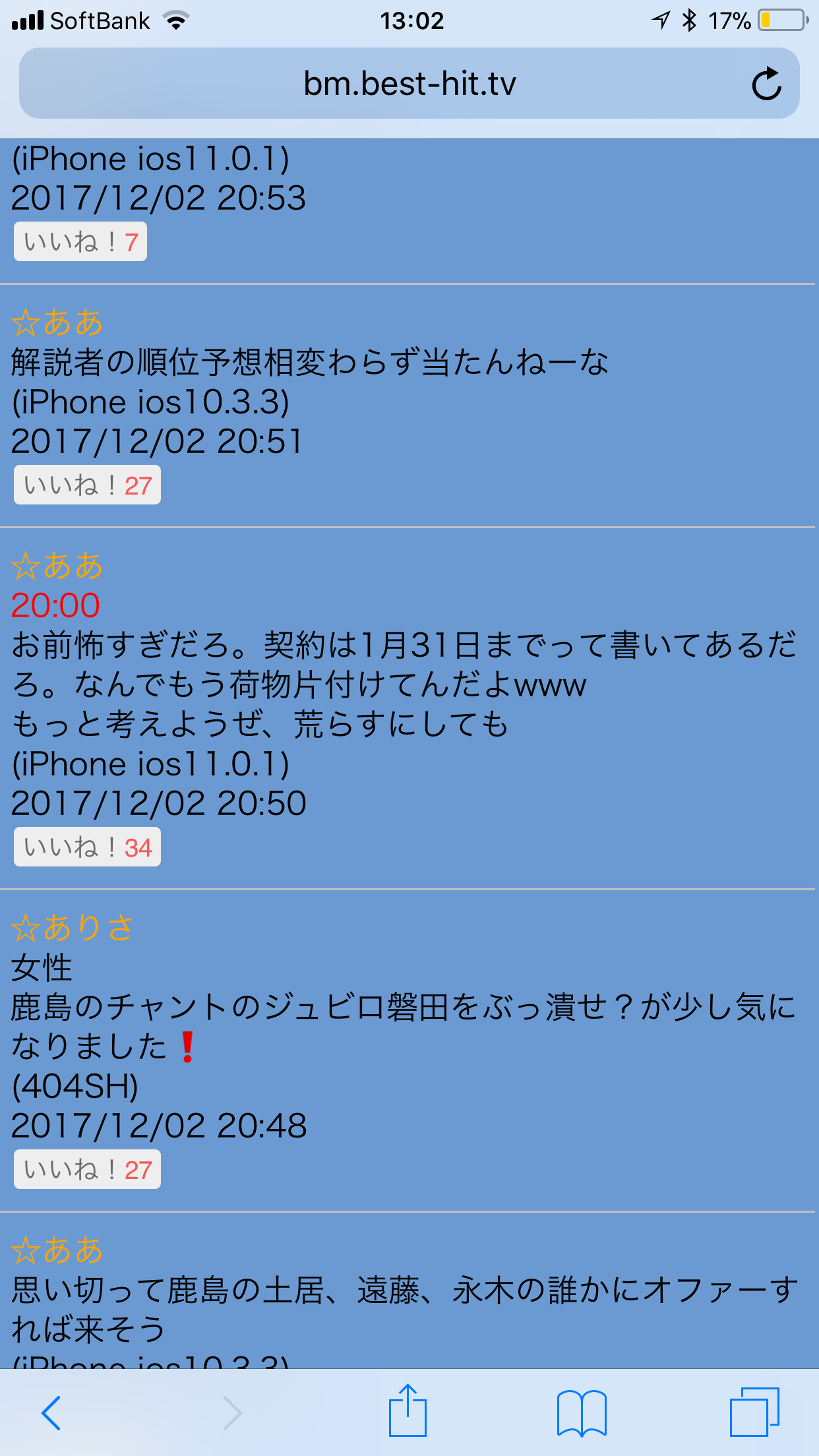
Task: Open Safari bookmarks
Action: click(581, 1412)
